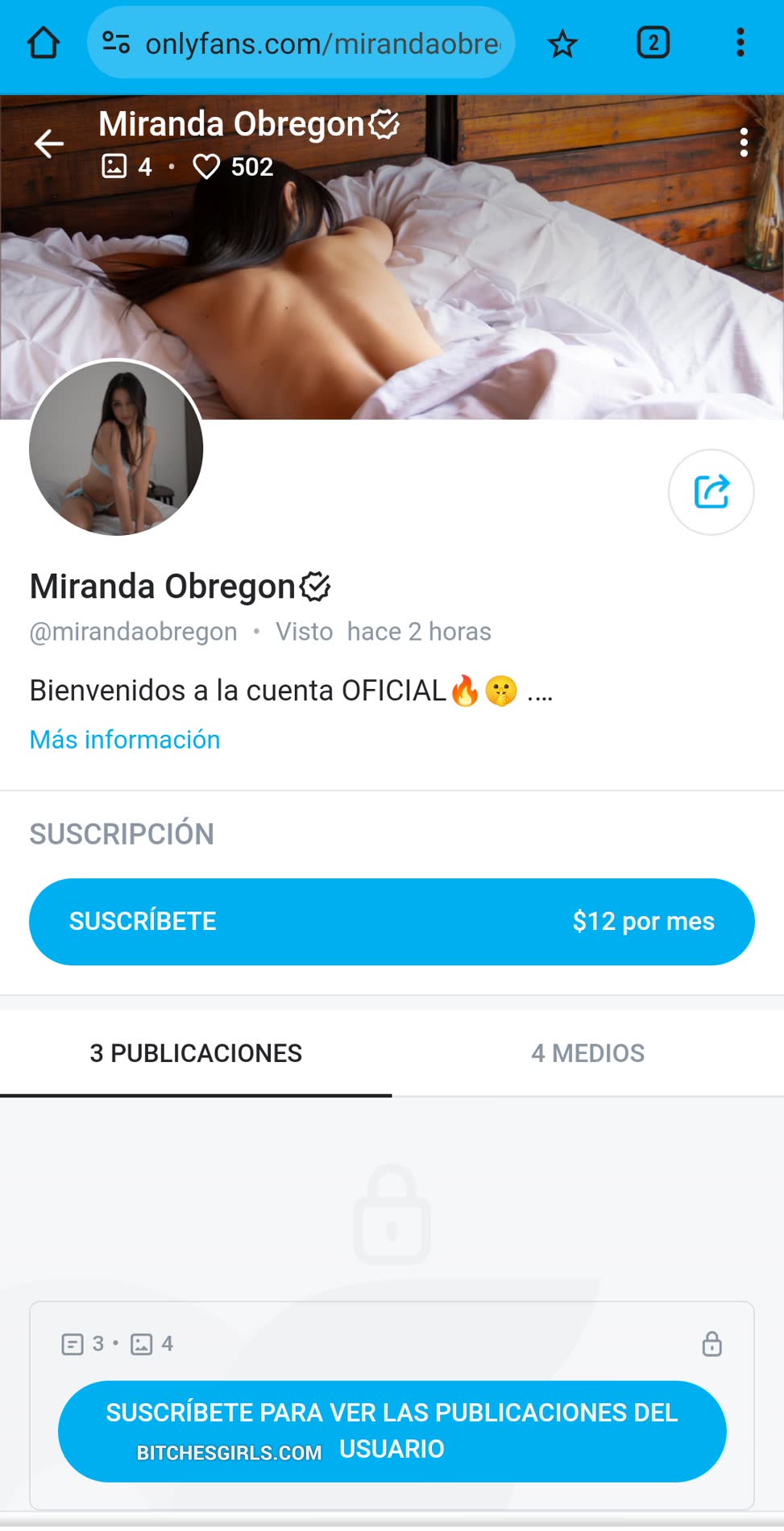Screen dimensions: 784x1531
Task: Share this profile
Action: pyautogui.click(x=711, y=492)
